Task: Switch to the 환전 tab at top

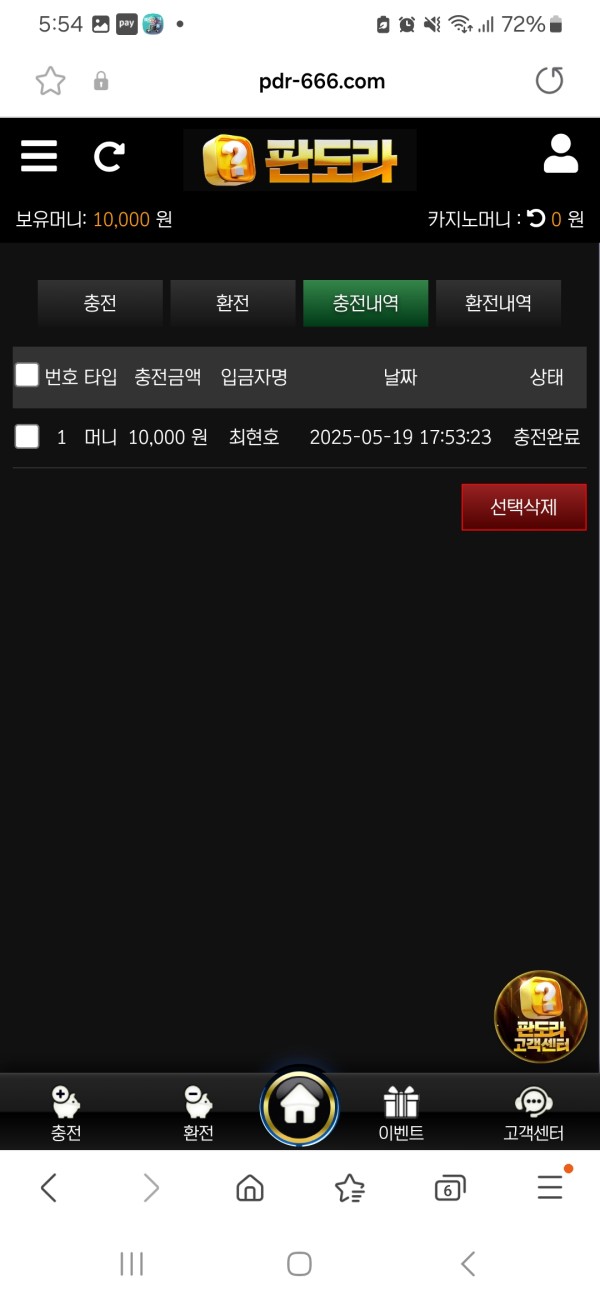Action: 233,303
